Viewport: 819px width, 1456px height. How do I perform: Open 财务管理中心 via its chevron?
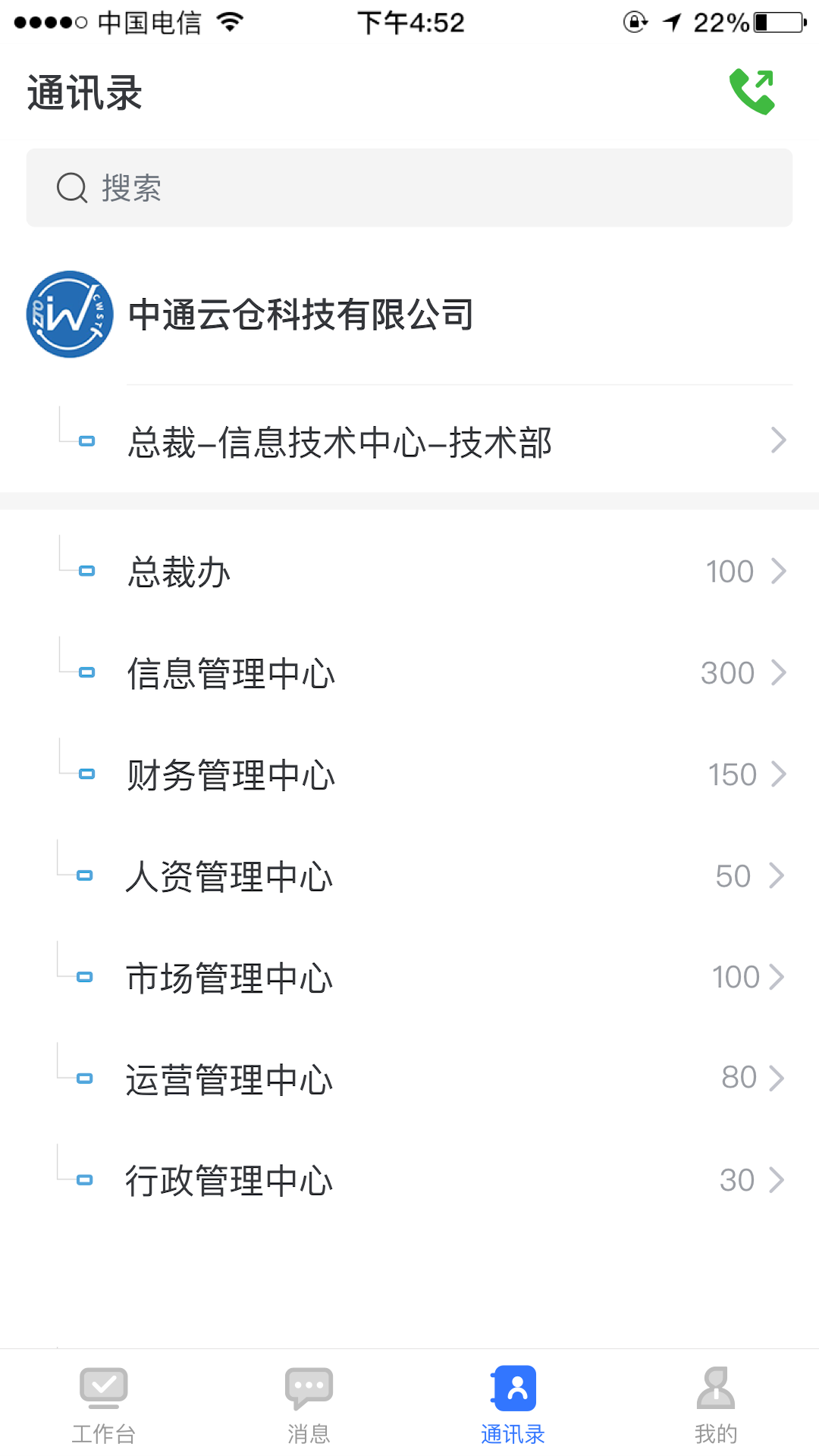[x=780, y=774]
